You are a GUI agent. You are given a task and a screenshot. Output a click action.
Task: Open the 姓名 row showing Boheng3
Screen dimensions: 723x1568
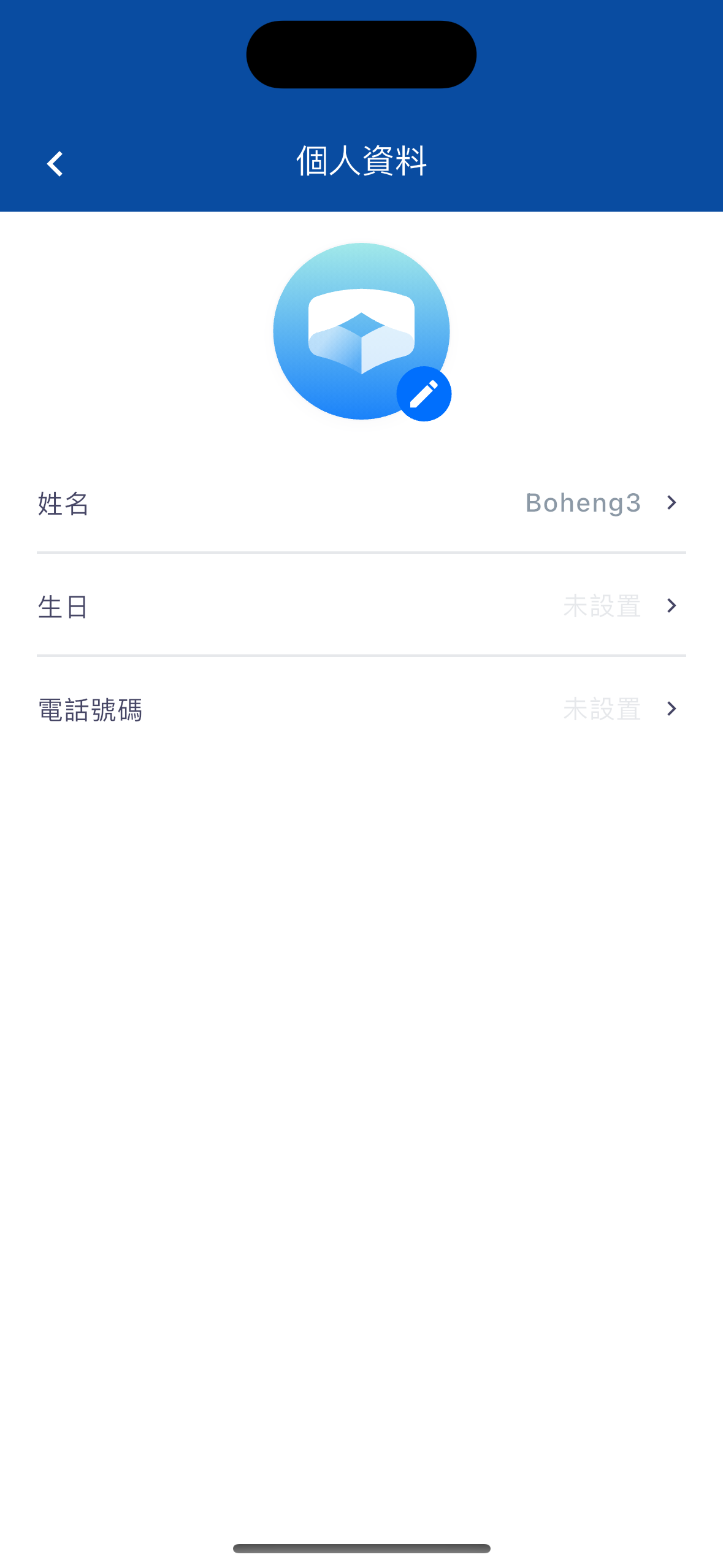click(x=361, y=503)
